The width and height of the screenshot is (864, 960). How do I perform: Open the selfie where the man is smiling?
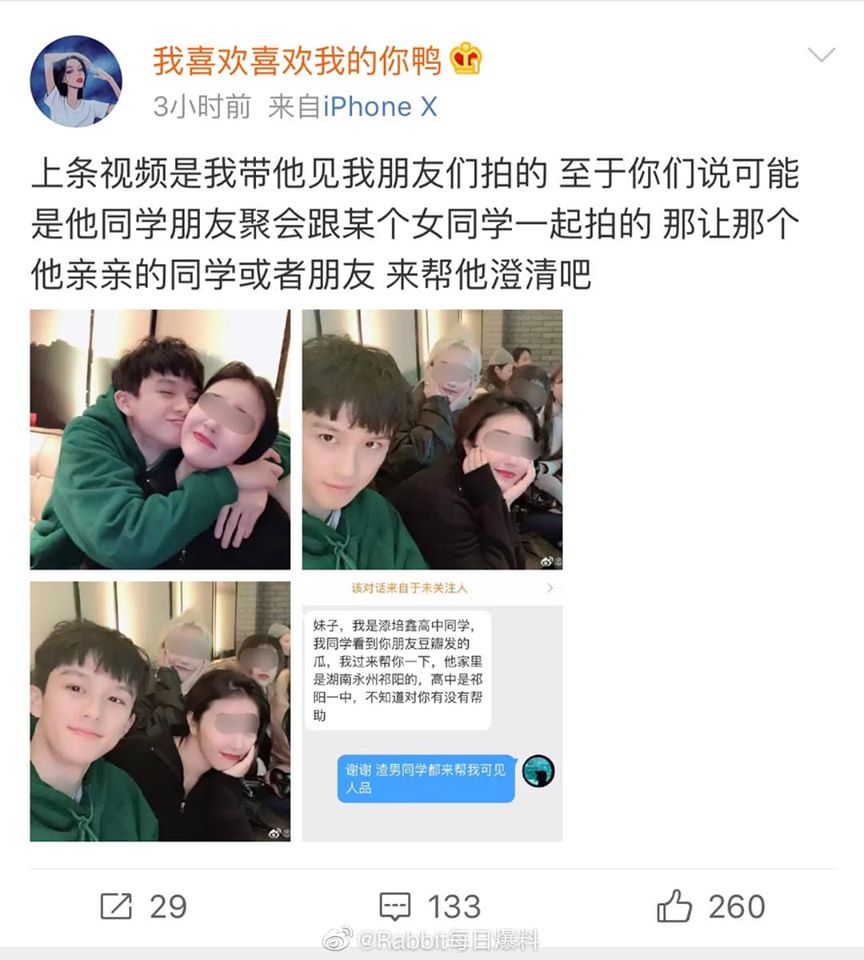click(x=160, y=711)
